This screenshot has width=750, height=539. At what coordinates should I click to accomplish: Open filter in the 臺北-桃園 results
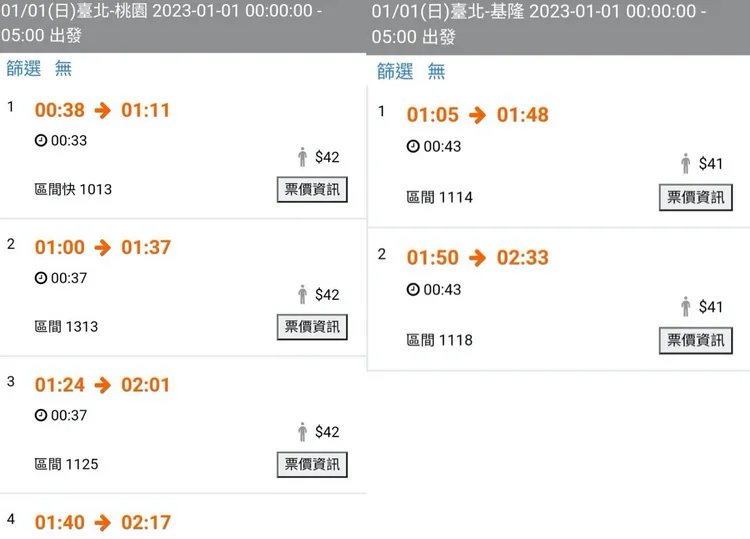[24, 69]
